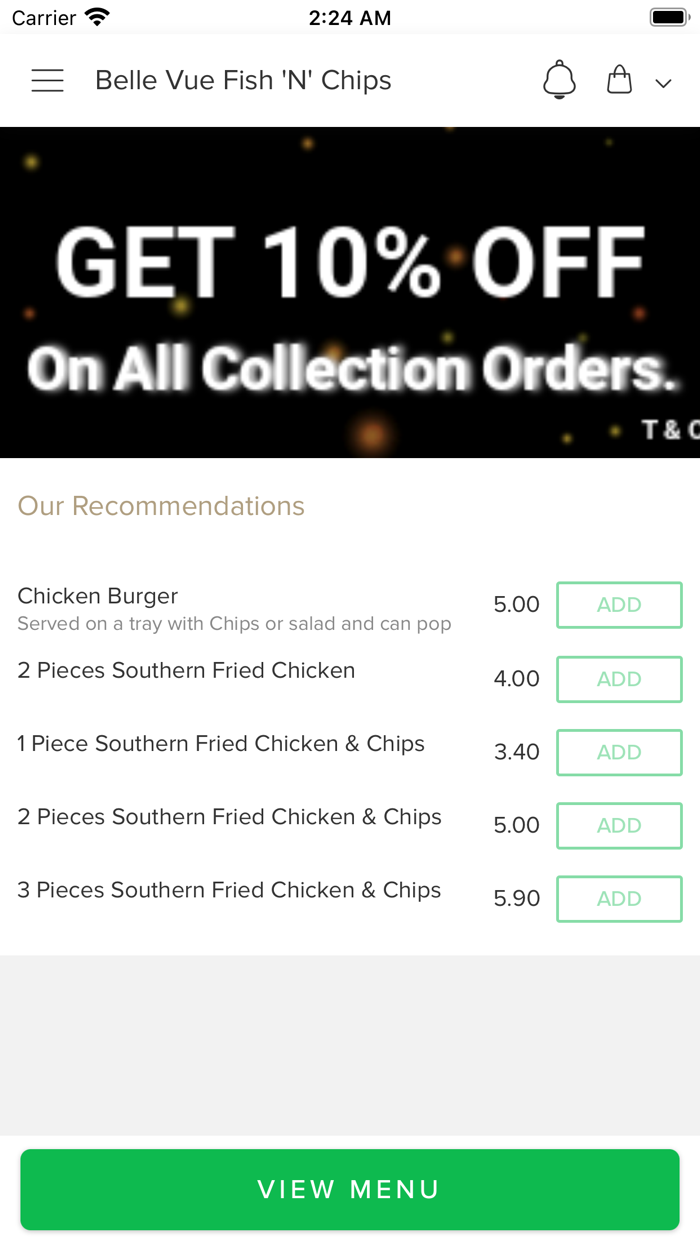Viewport: 700px width, 1244px height.
Task: Add Chicken Burger to the order
Action: point(619,605)
